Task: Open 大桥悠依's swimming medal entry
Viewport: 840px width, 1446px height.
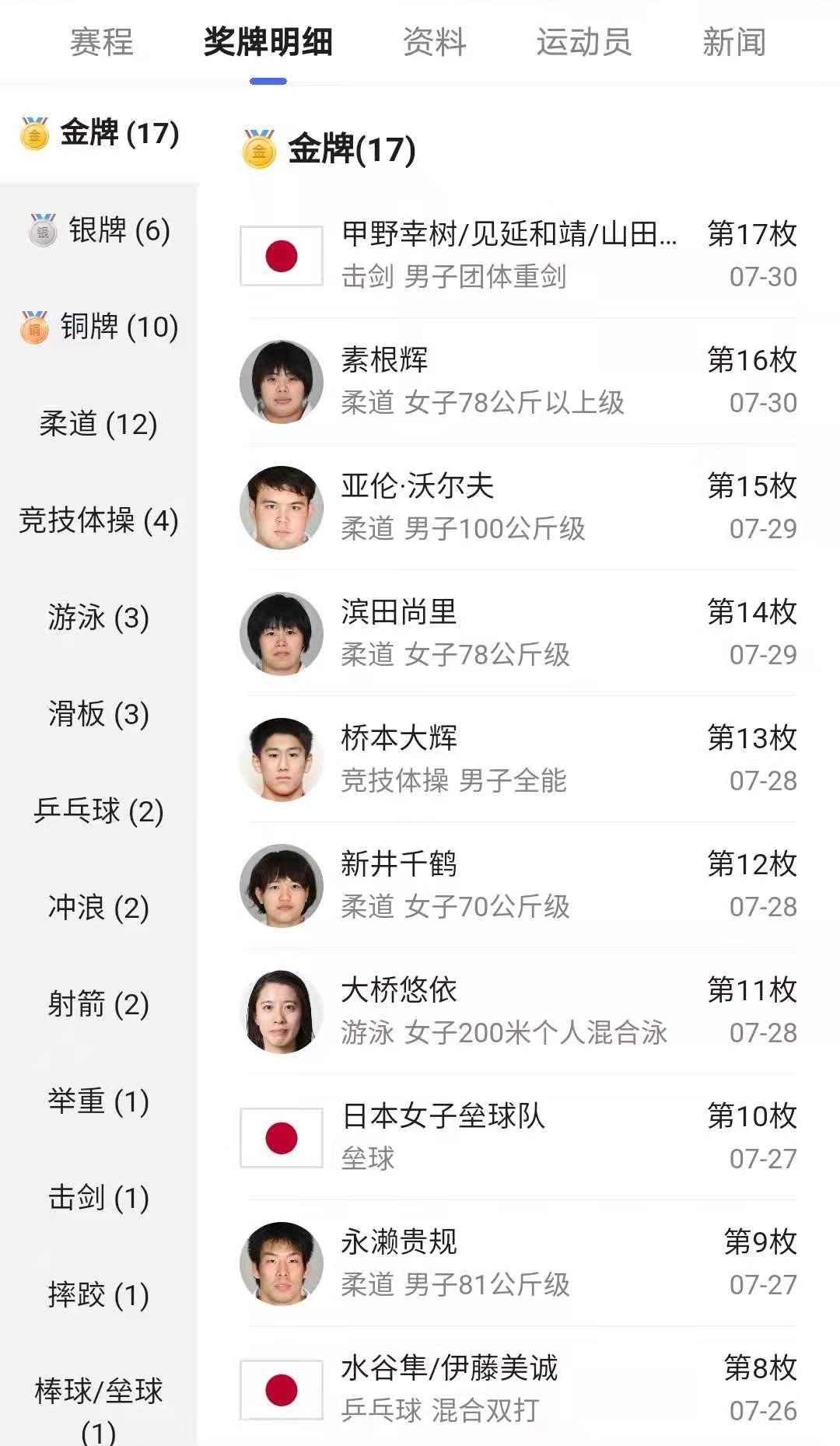Action: click(x=517, y=1011)
